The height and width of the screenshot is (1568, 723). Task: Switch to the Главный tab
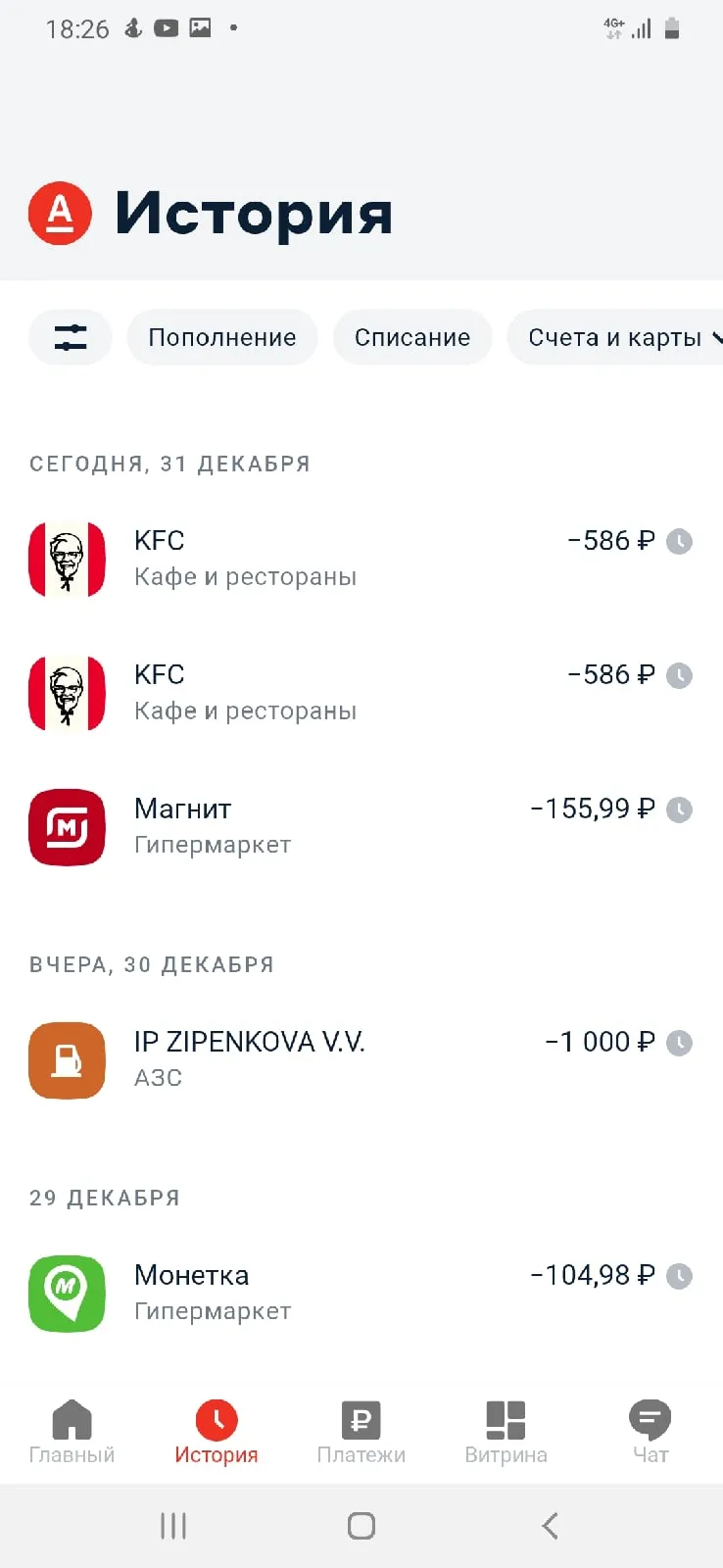point(72,1432)
